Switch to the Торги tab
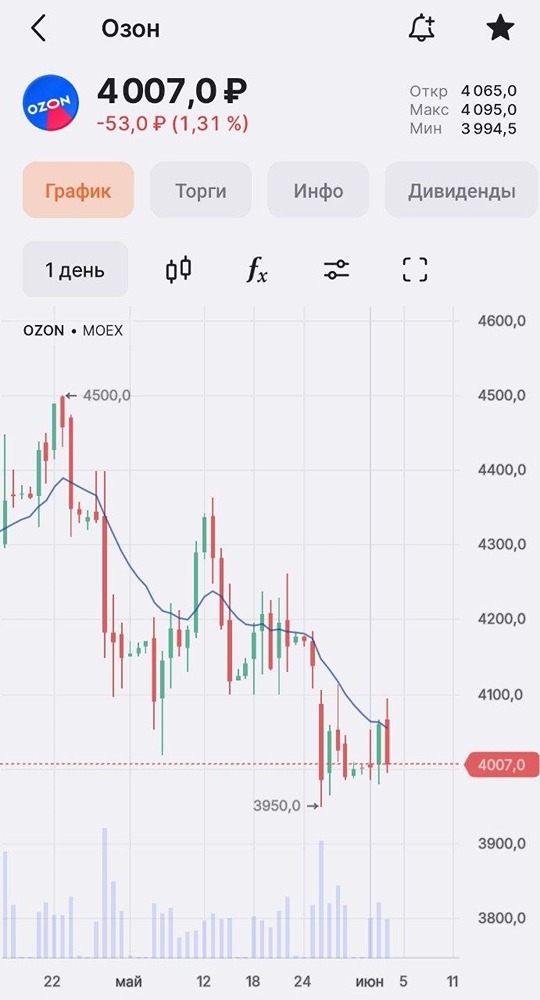Viewport: 540px width, 1000px height. click(201, 190)
